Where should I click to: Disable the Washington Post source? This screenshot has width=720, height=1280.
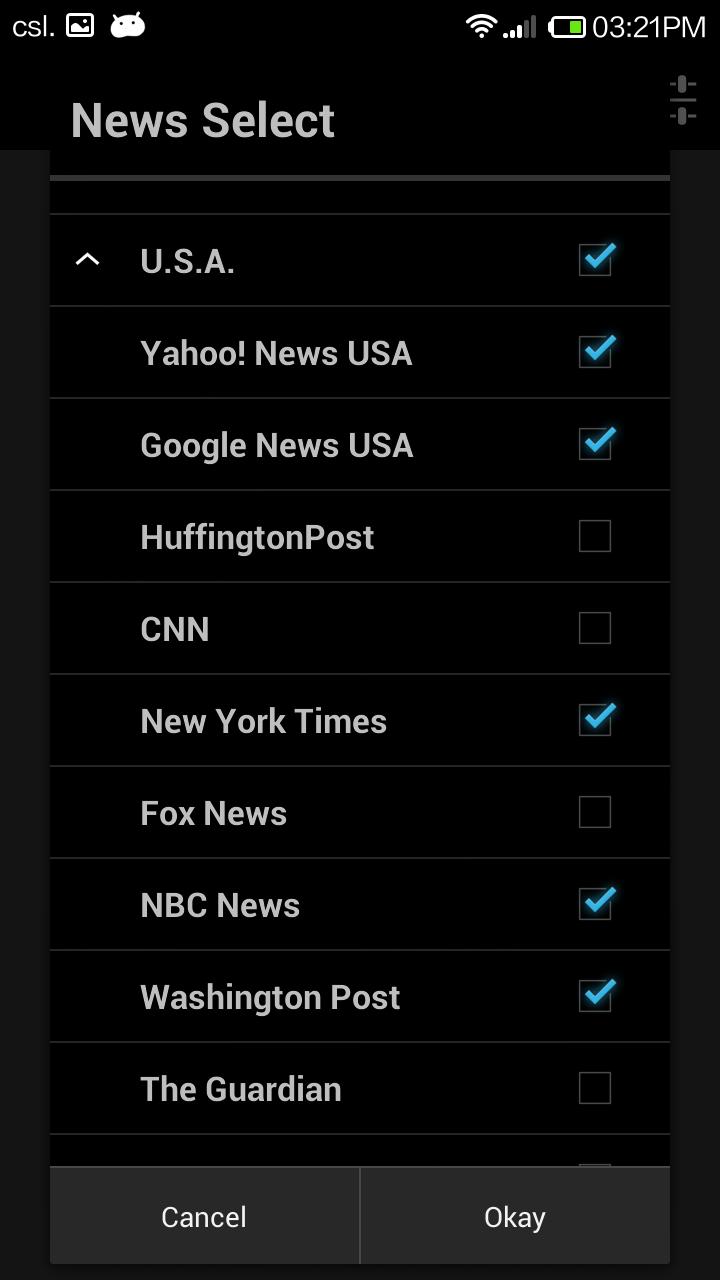click(596, 996)
